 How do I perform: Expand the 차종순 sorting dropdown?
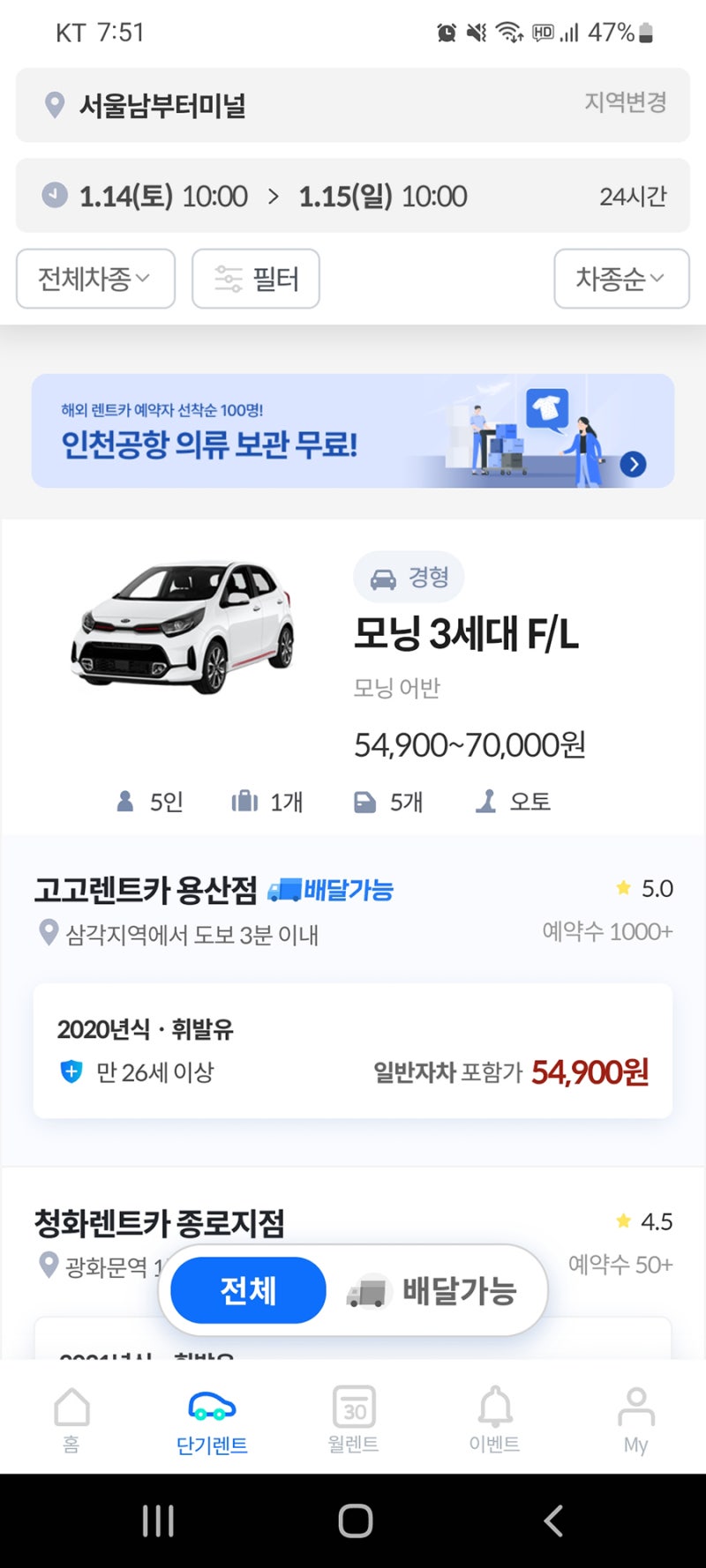(620, 279)
